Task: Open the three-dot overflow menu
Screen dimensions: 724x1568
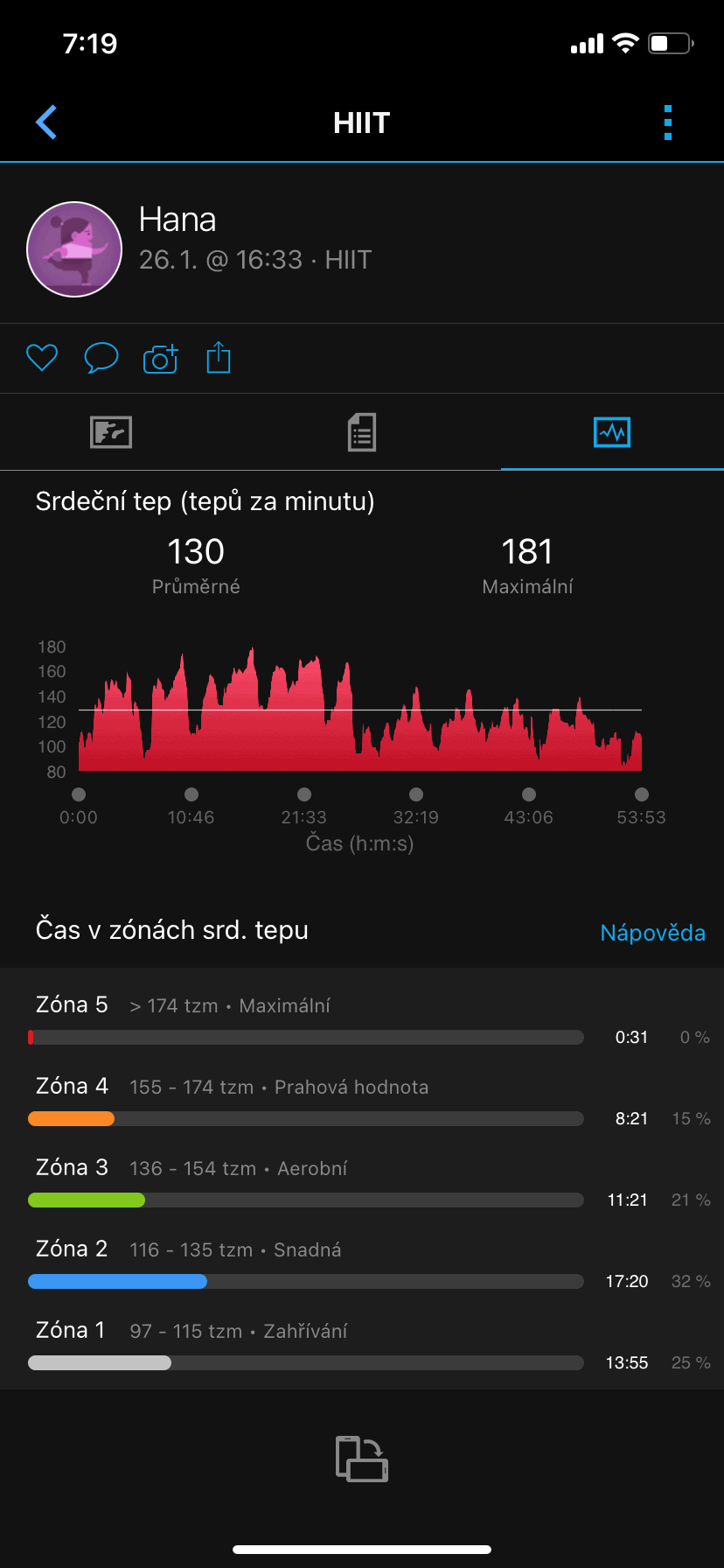Action: (x=668, y=122)
